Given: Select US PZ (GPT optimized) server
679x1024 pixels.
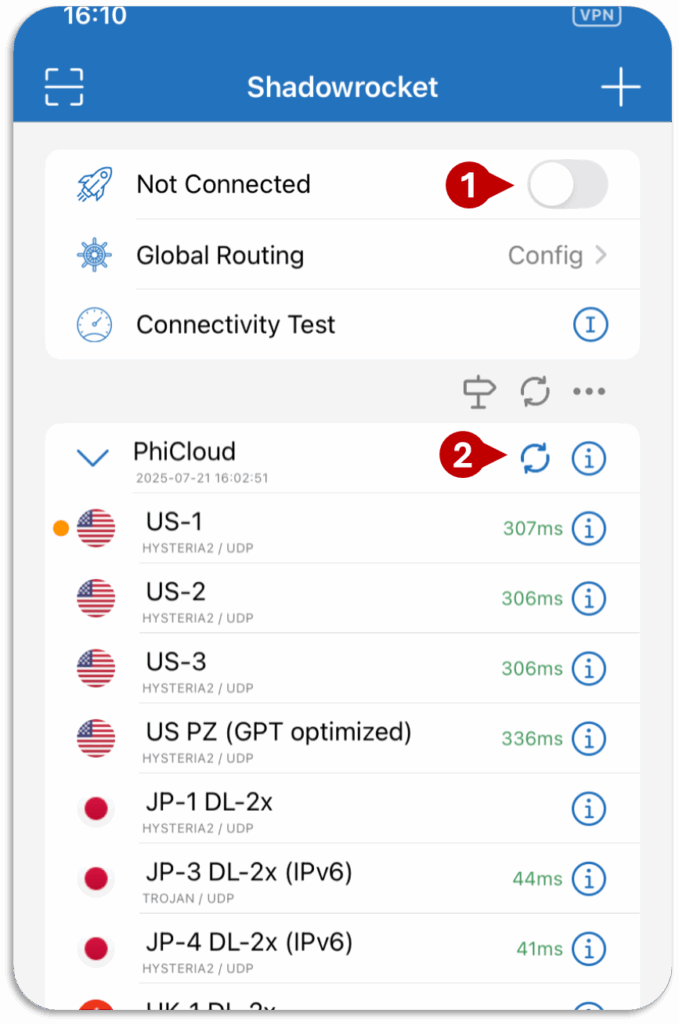Looking at the screenshot, I should (x=300, y=738).
